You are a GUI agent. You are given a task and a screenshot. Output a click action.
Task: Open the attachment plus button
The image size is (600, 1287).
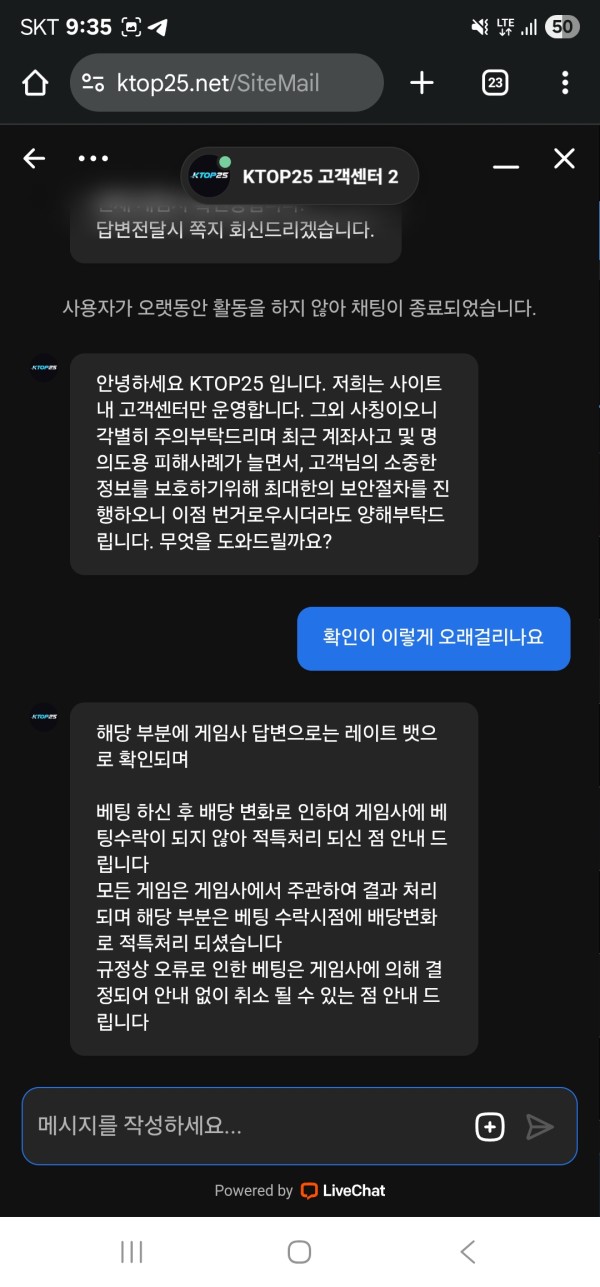click(x=489, y=1127)
